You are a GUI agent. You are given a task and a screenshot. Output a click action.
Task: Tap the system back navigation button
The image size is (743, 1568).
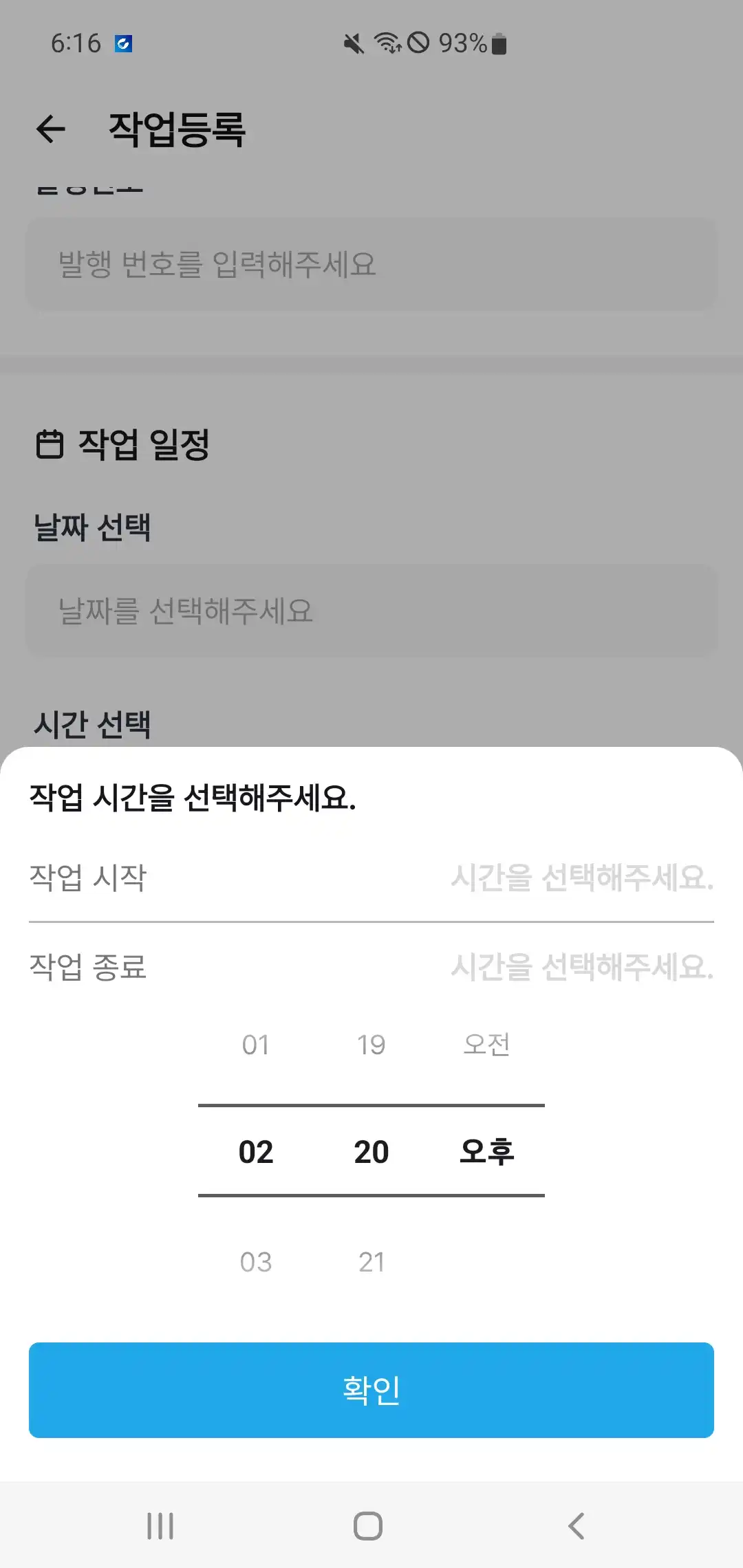577,1526
